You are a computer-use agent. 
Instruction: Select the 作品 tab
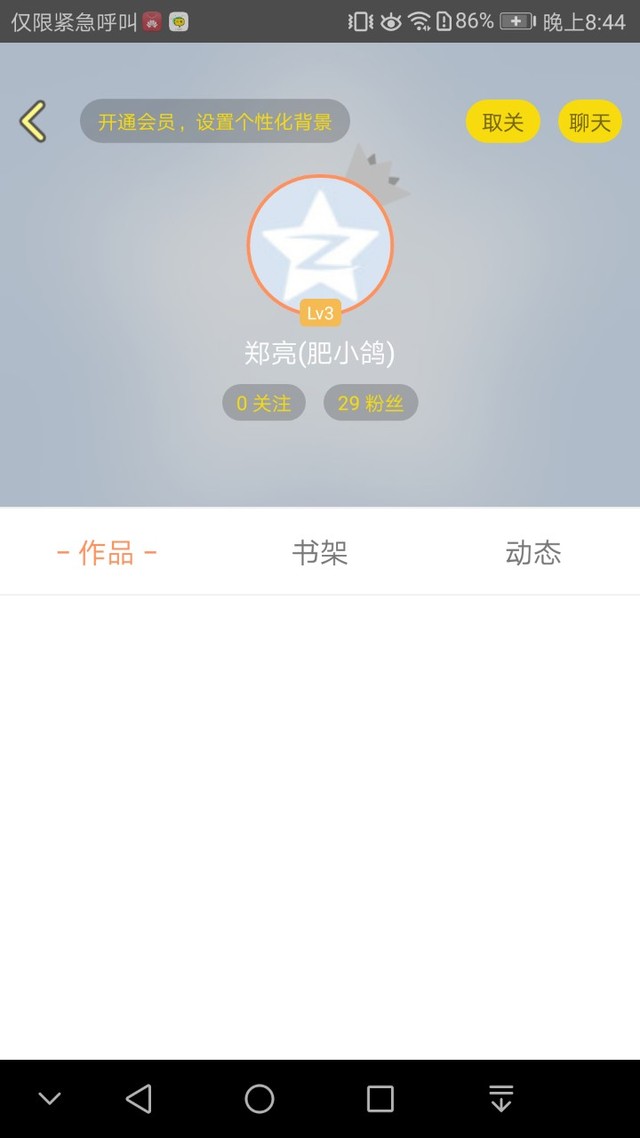coord(107,553)
